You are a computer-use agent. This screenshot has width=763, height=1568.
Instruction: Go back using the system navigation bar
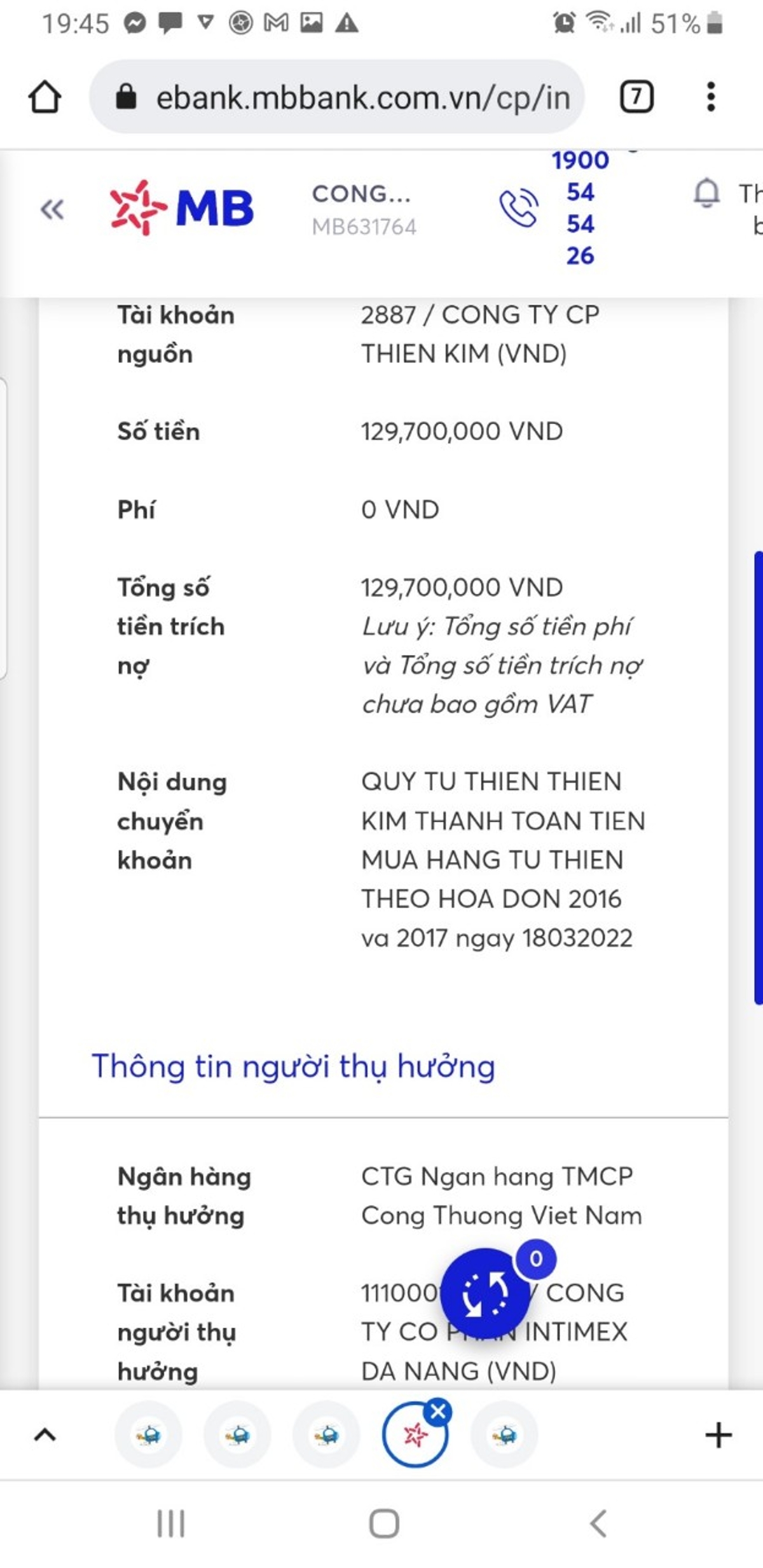tap(598, 1523)
